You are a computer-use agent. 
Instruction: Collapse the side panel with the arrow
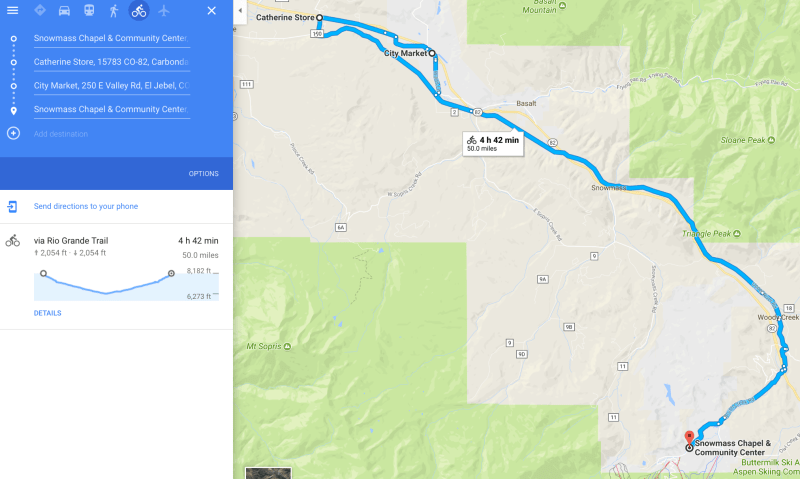click(x=240, y=11)
